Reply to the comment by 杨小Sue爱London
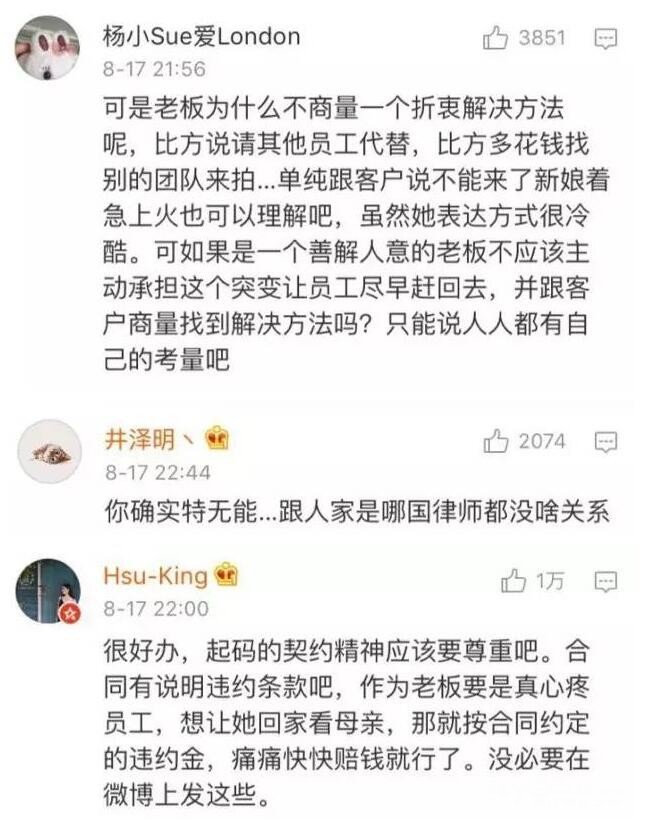This screenshot has height=821, width=651. coord(606,40)
